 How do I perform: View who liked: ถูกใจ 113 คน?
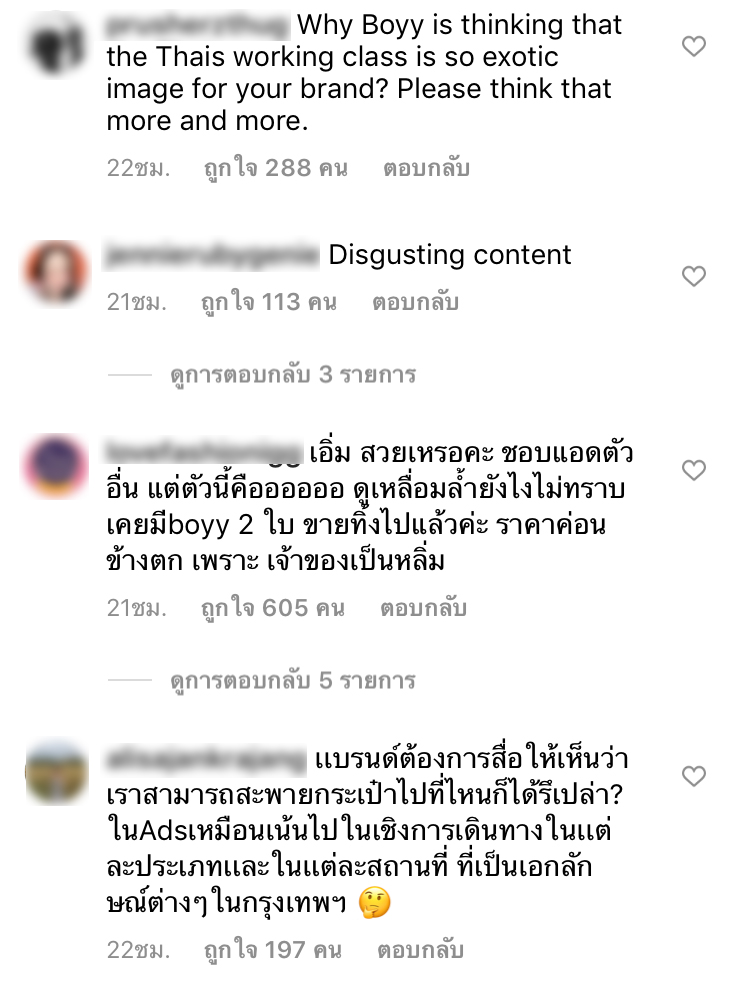(x=269, y=301)
